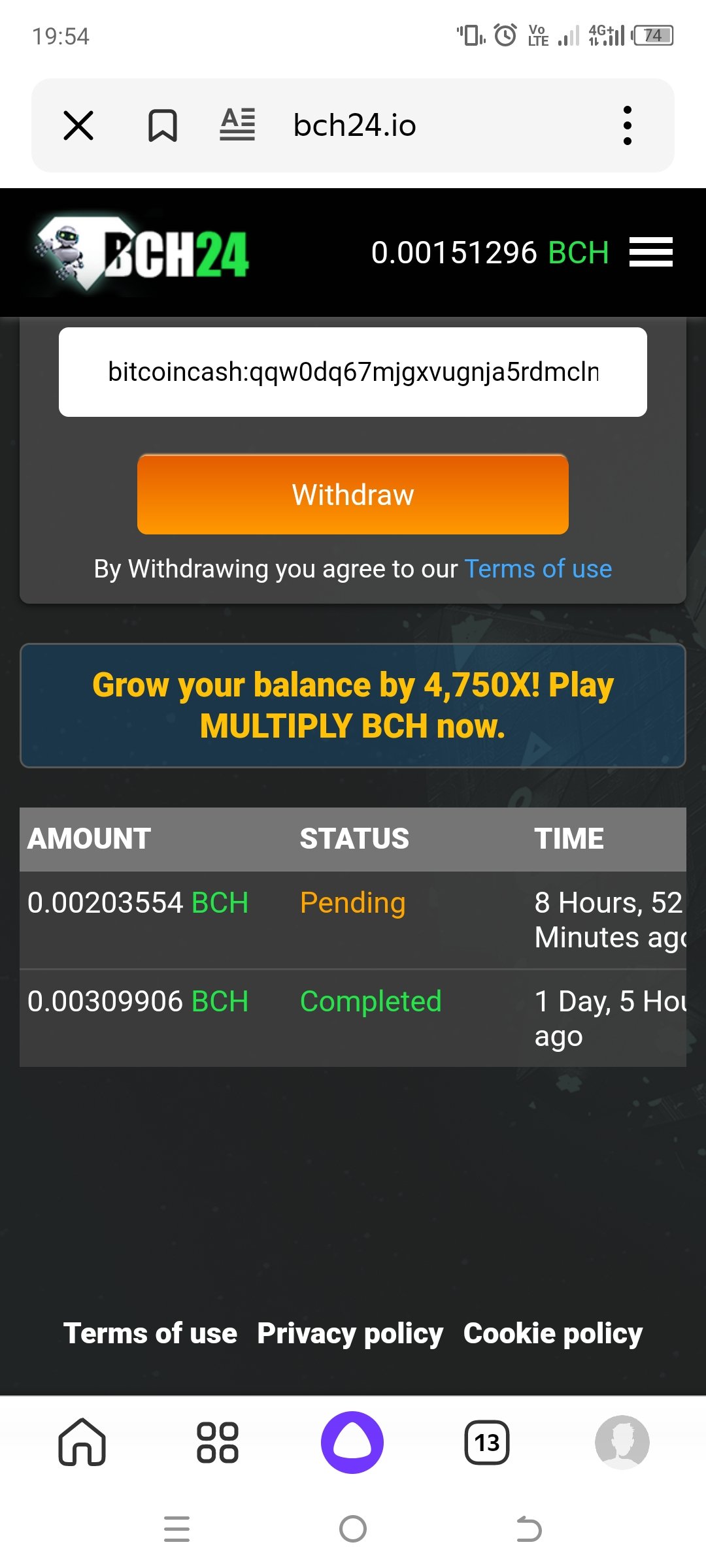Go to the browser home page
Screen dimensions: 706x1568
click(82, 1442)
